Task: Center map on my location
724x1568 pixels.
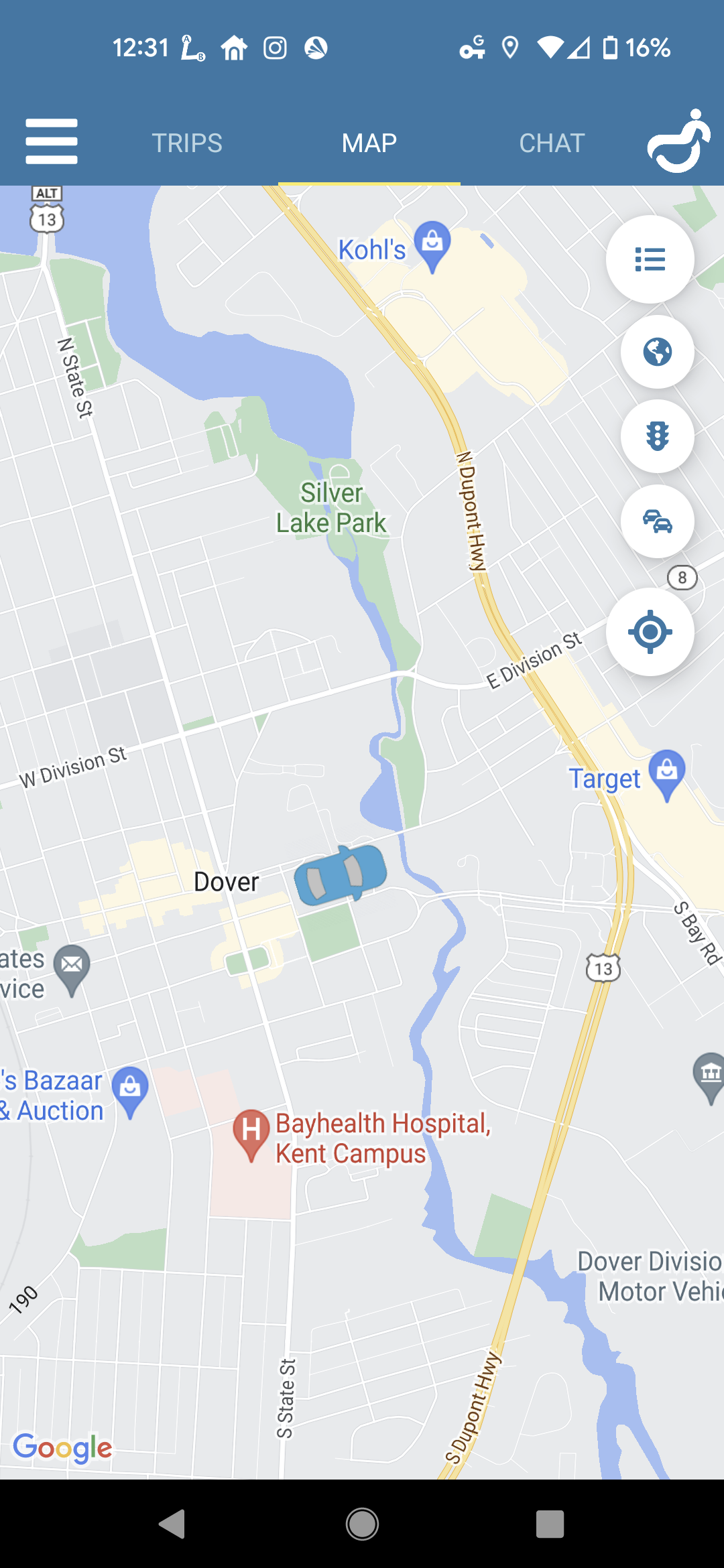Action: pos(650,631)
